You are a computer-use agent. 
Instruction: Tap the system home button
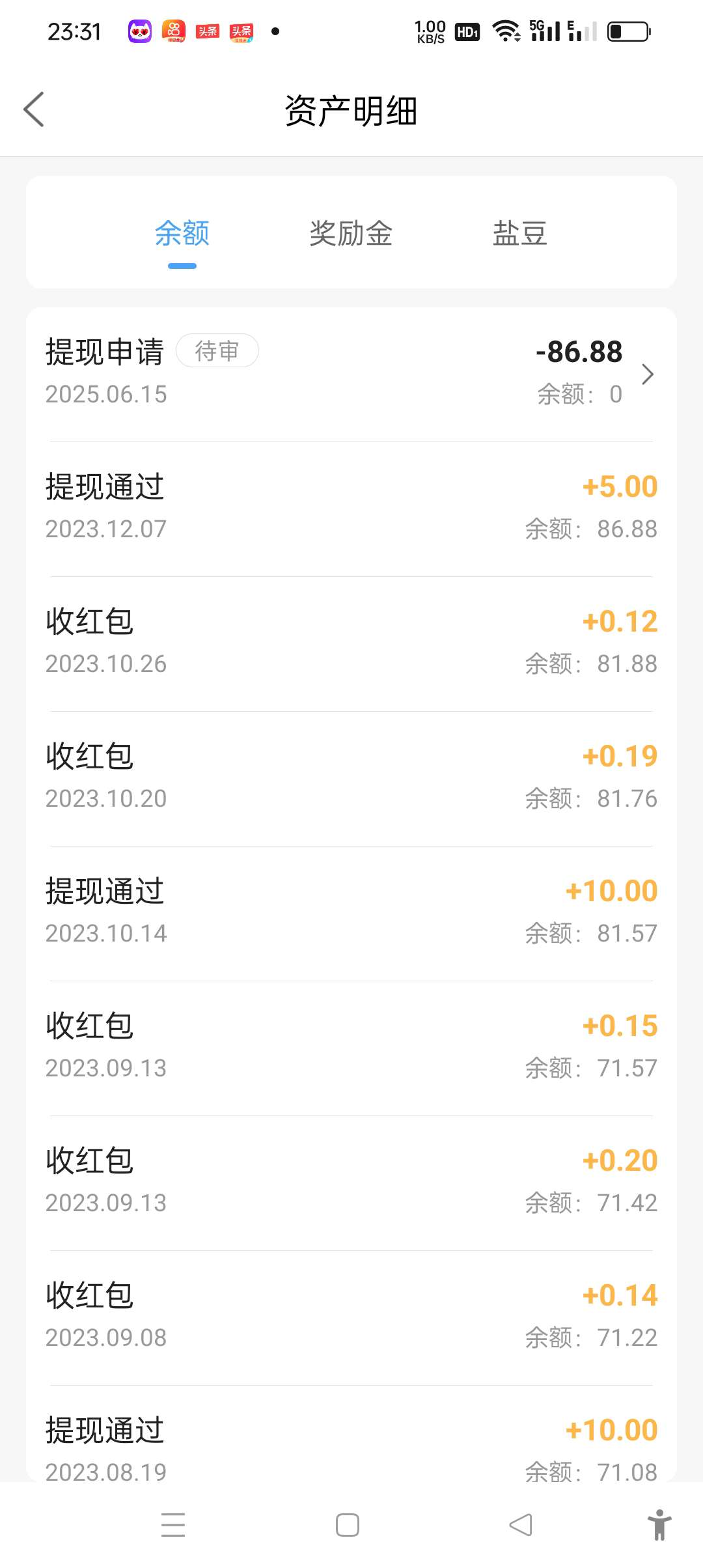(348, 1525)
